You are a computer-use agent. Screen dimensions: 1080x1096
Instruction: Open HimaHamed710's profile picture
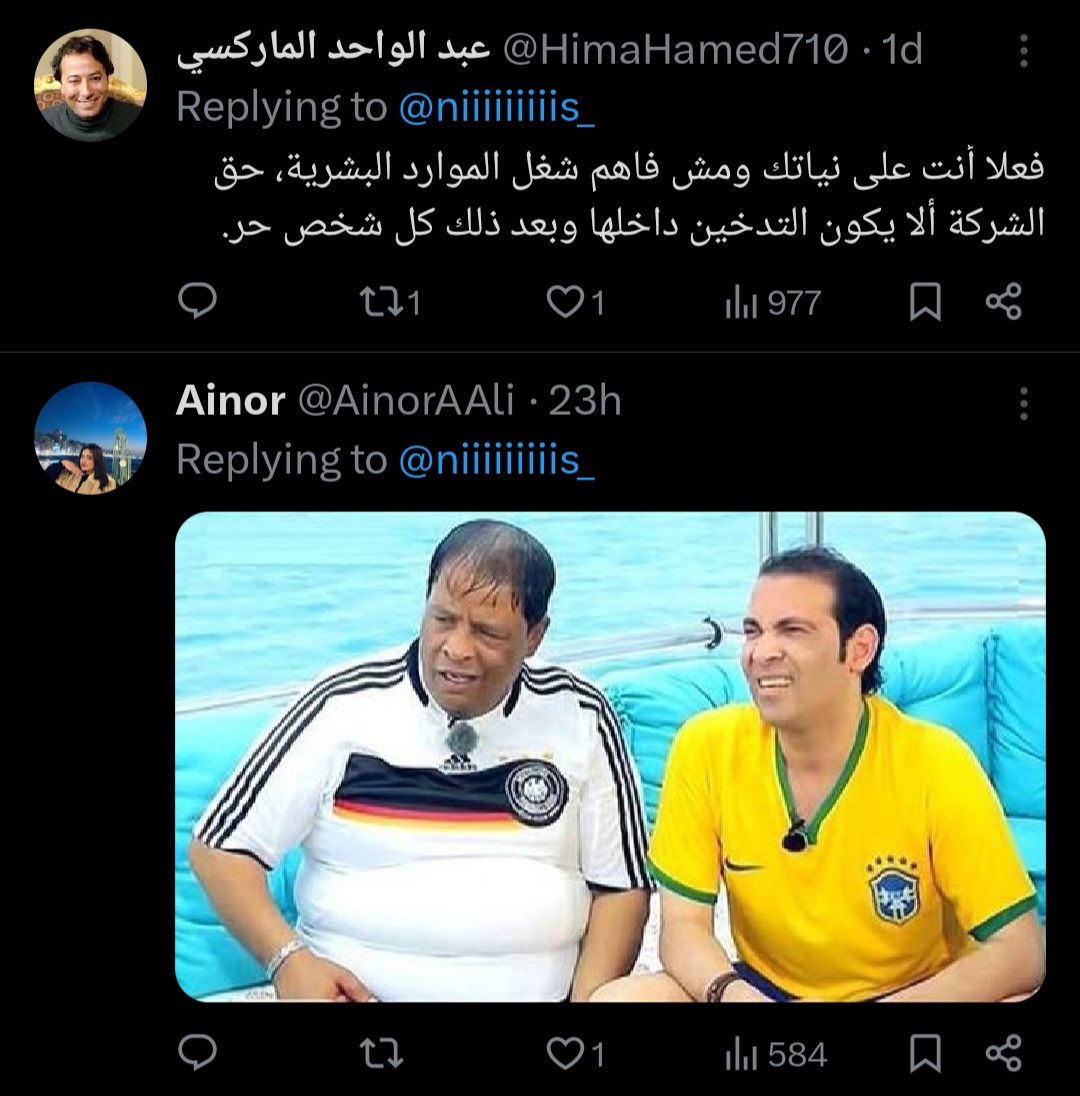click(90, 85)
